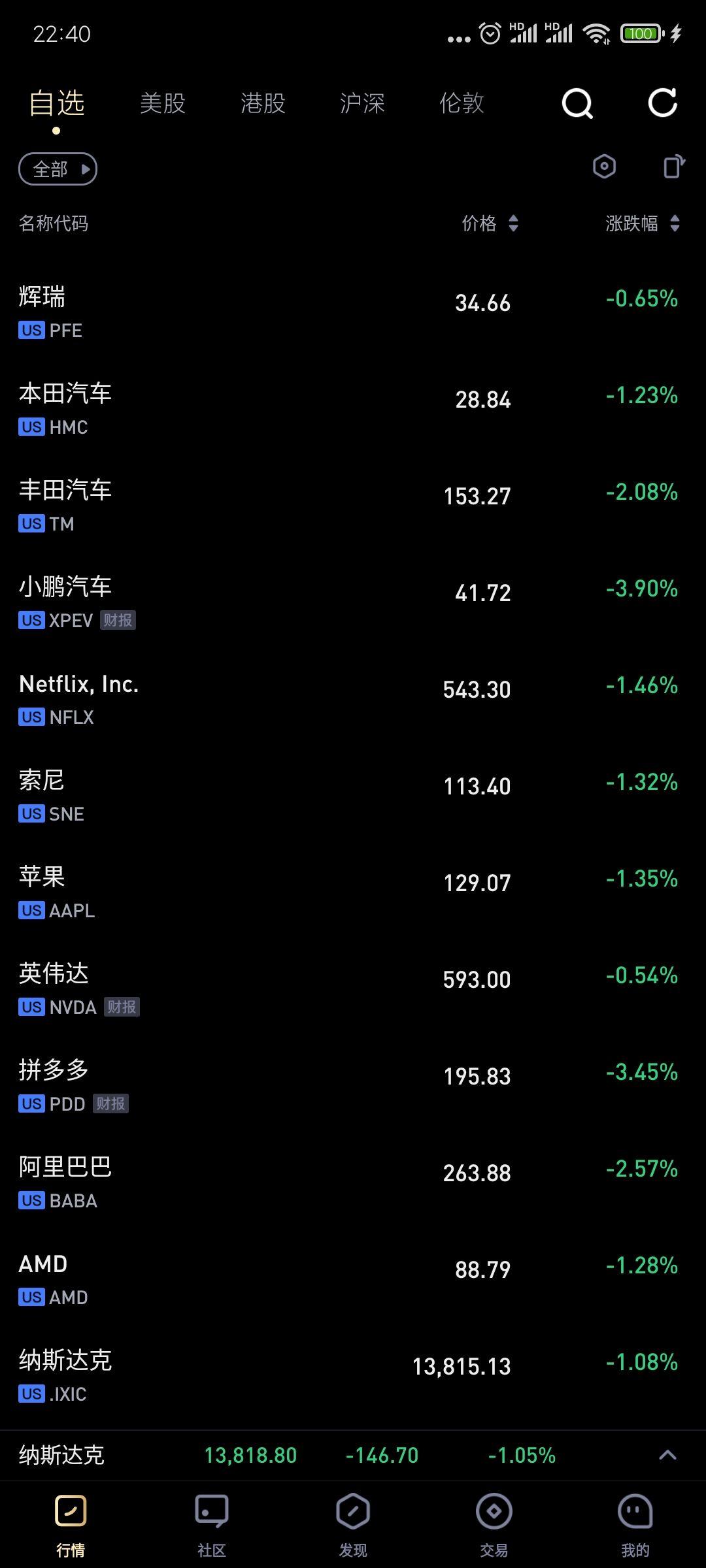Screen dimensions: 706x1568
Task: Open the stock search function
Action: [x=578, y=103]
